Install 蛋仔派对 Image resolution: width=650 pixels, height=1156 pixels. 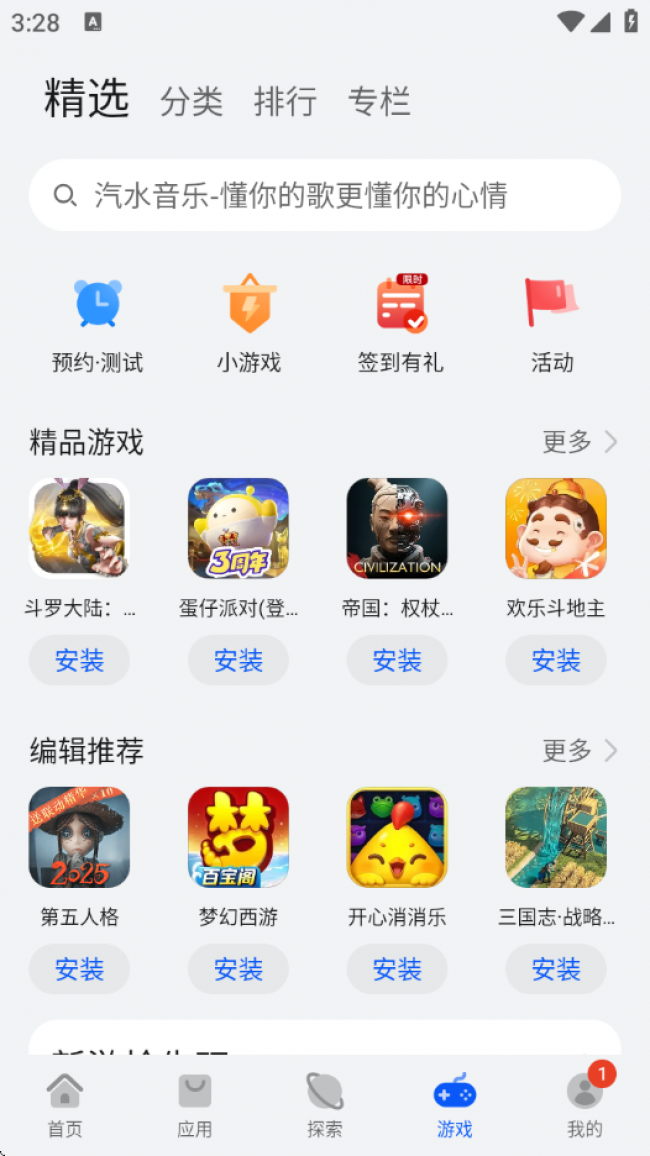[238, 660]
